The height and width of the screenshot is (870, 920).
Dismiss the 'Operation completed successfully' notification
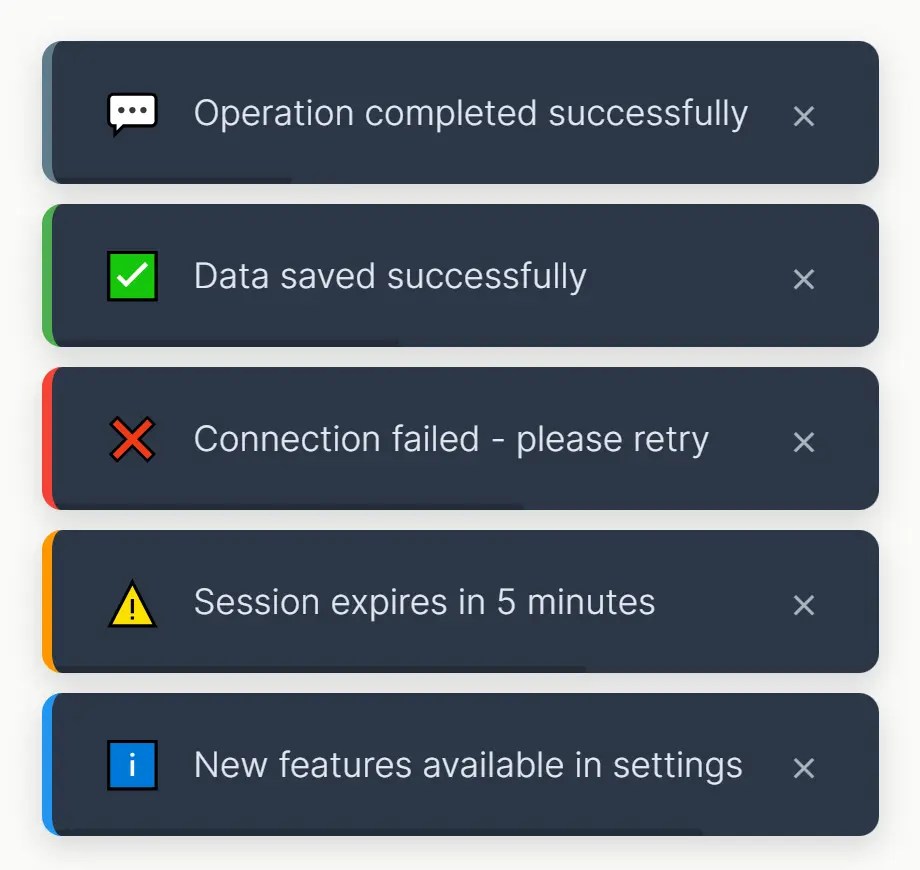coord(803,116)
